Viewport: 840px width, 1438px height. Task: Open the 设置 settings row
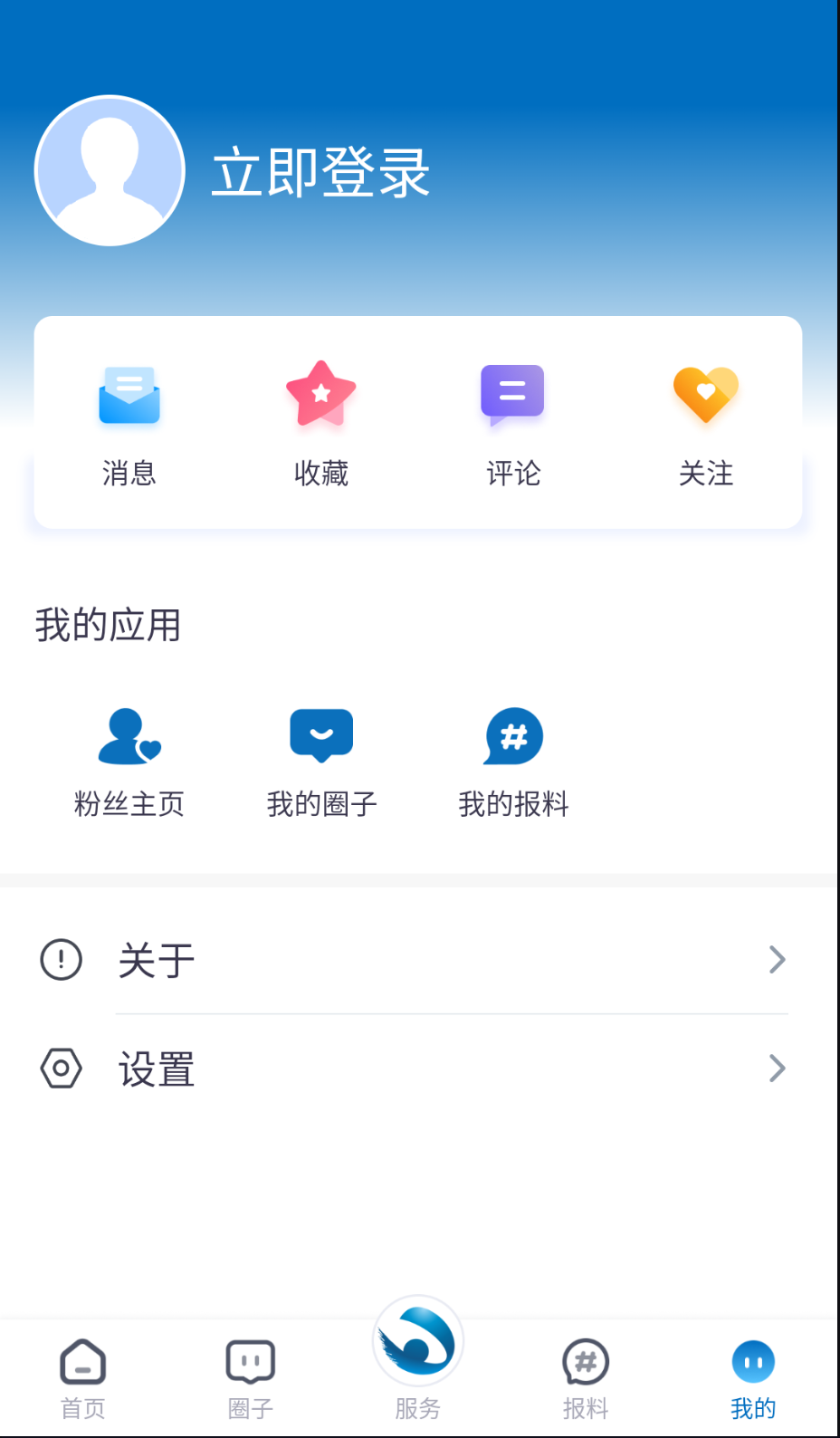418,1069
